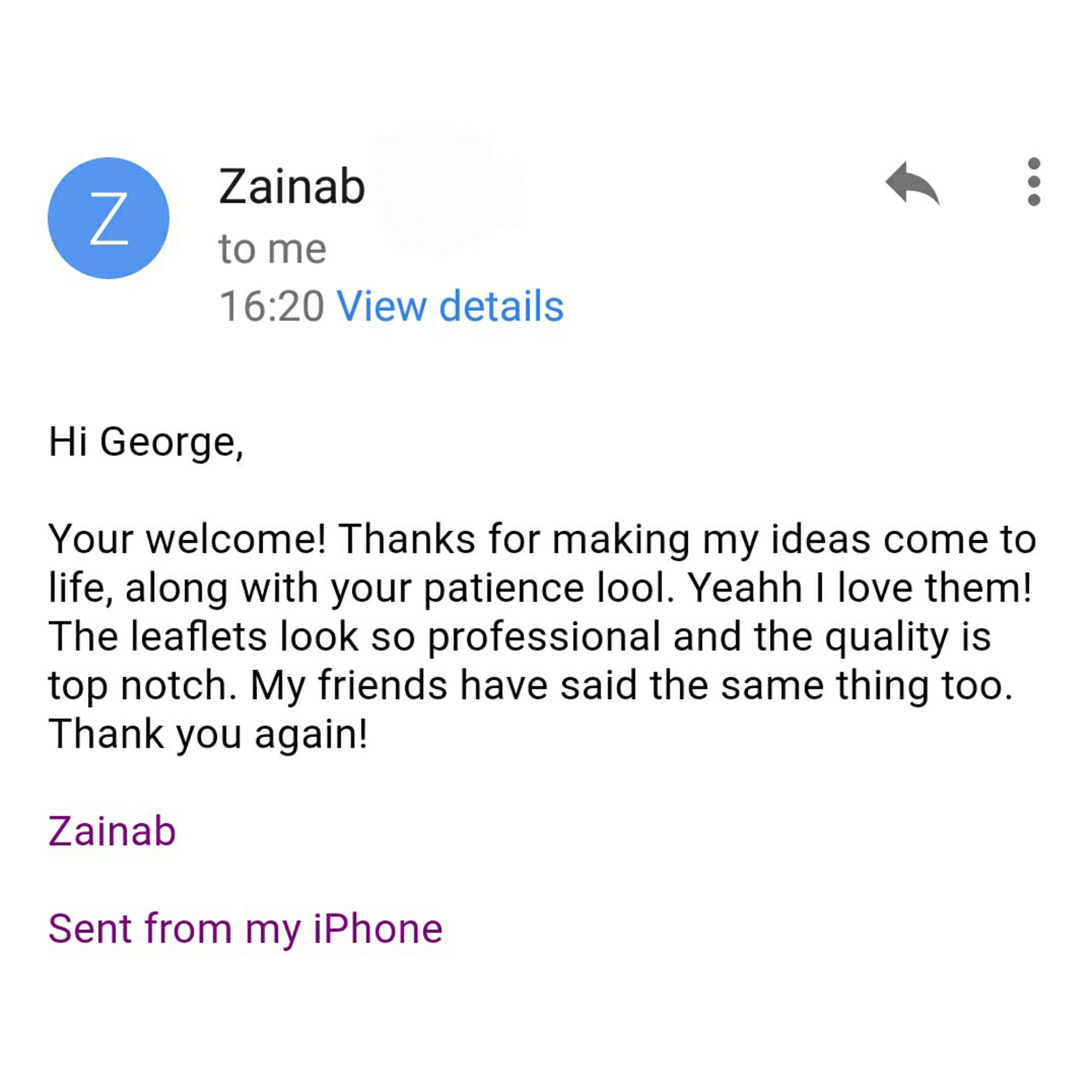Image resolution: width=1092 pixels, height=1092 pixels.
Task: Tap View details link
Action: [x=450, y=306]
